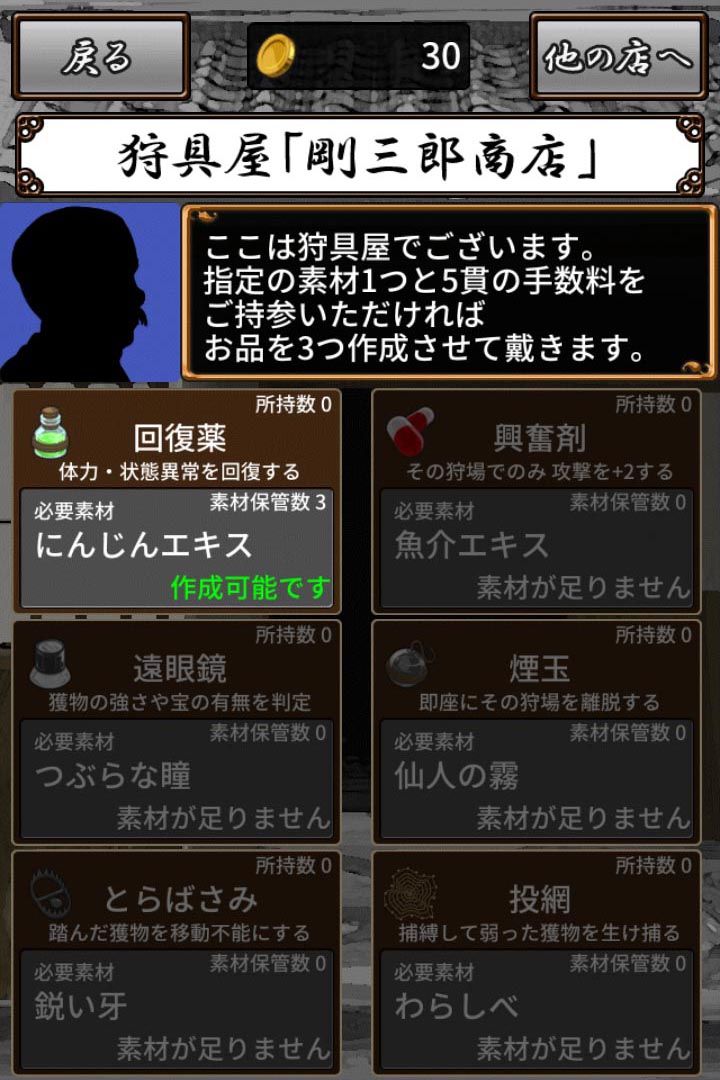This screenshot has width=720, height=1080.
Task: Open the 遠眼鏡 telescope item card
Action: click(x=177, y=732)
